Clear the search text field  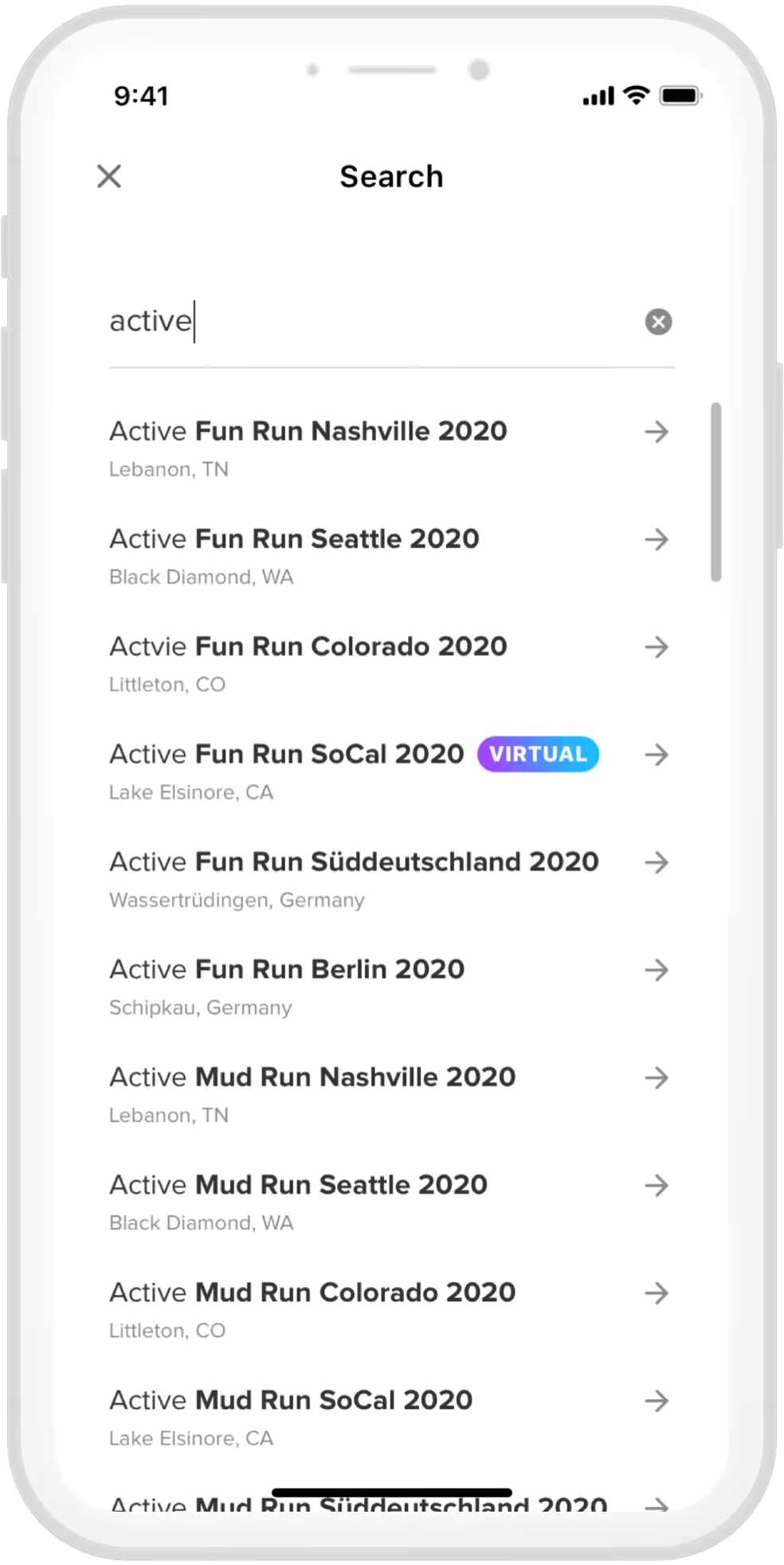pos(658,322)
